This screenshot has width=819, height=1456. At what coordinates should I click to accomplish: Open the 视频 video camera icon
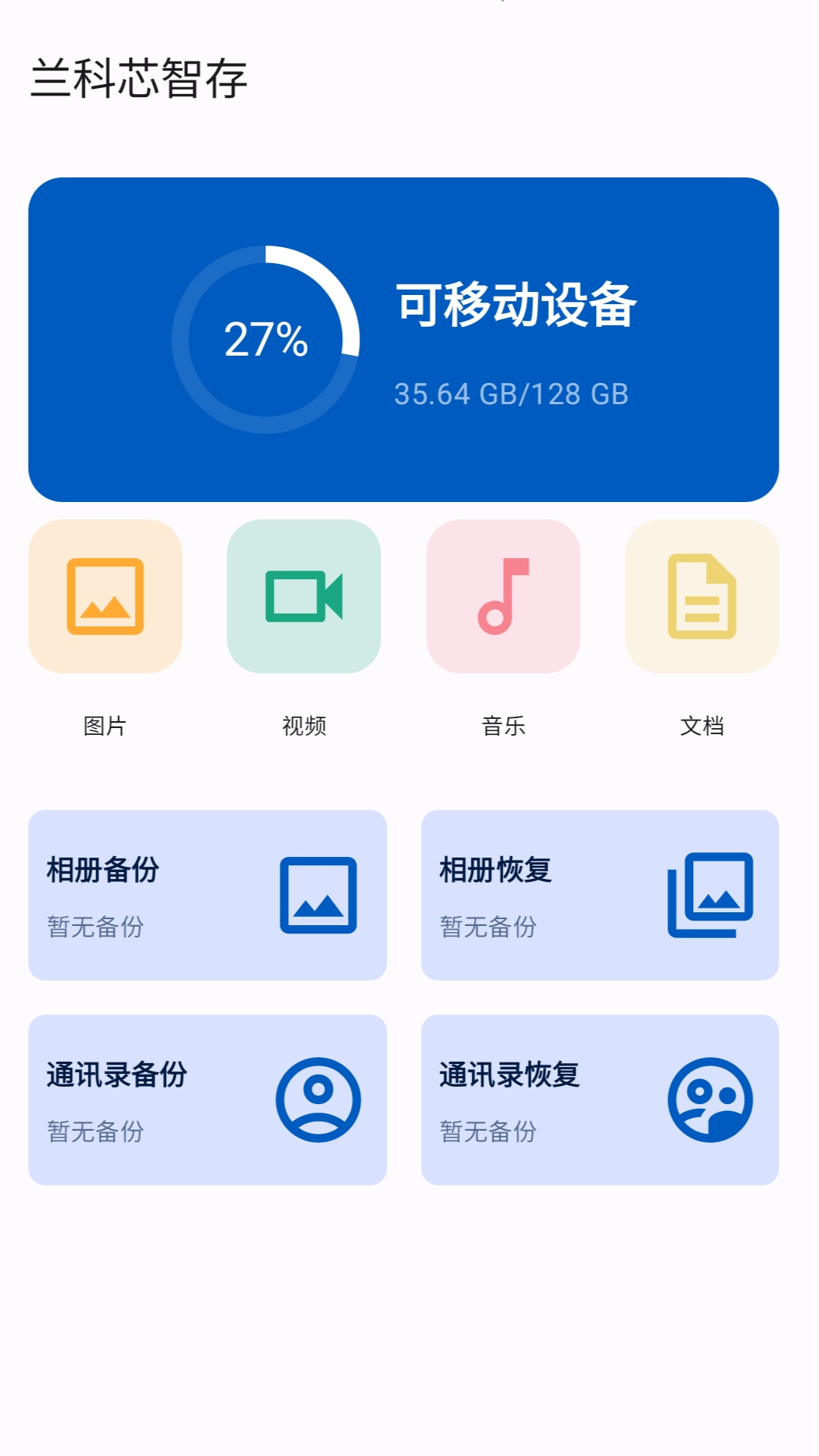tap(304, 598)
